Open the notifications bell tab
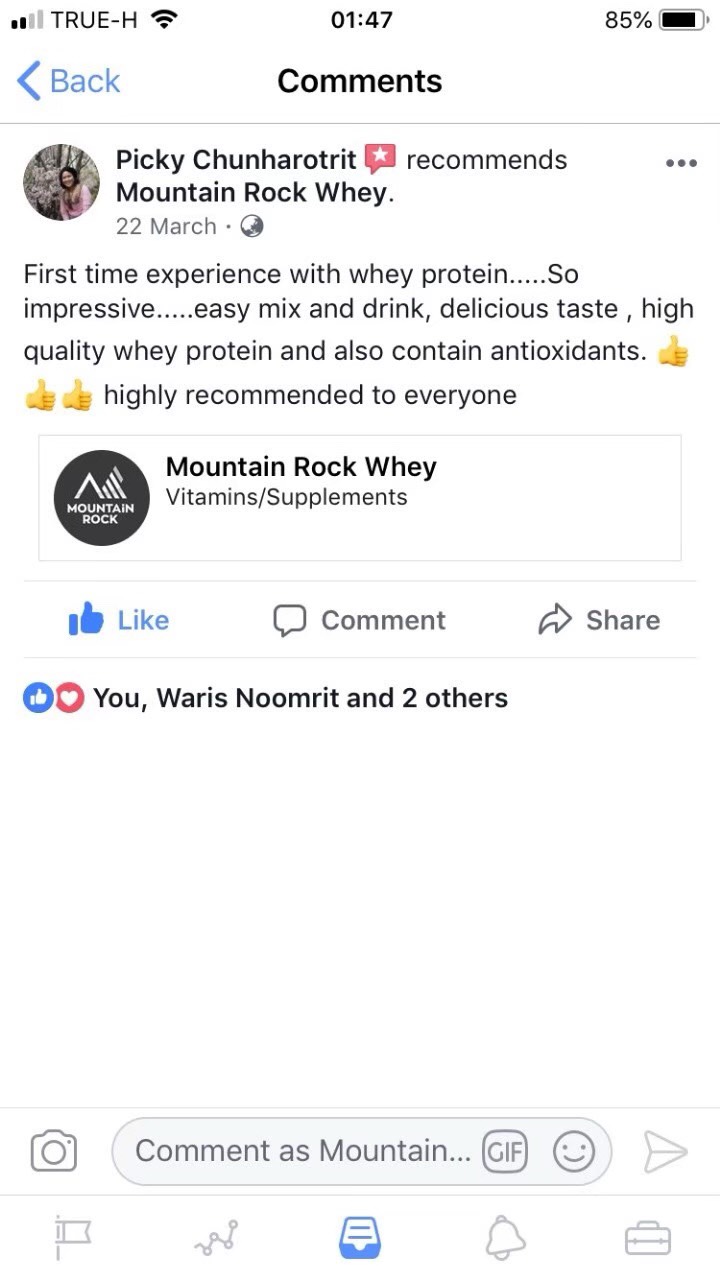This screenshot has width=720, height=1280. point(505,1239)
